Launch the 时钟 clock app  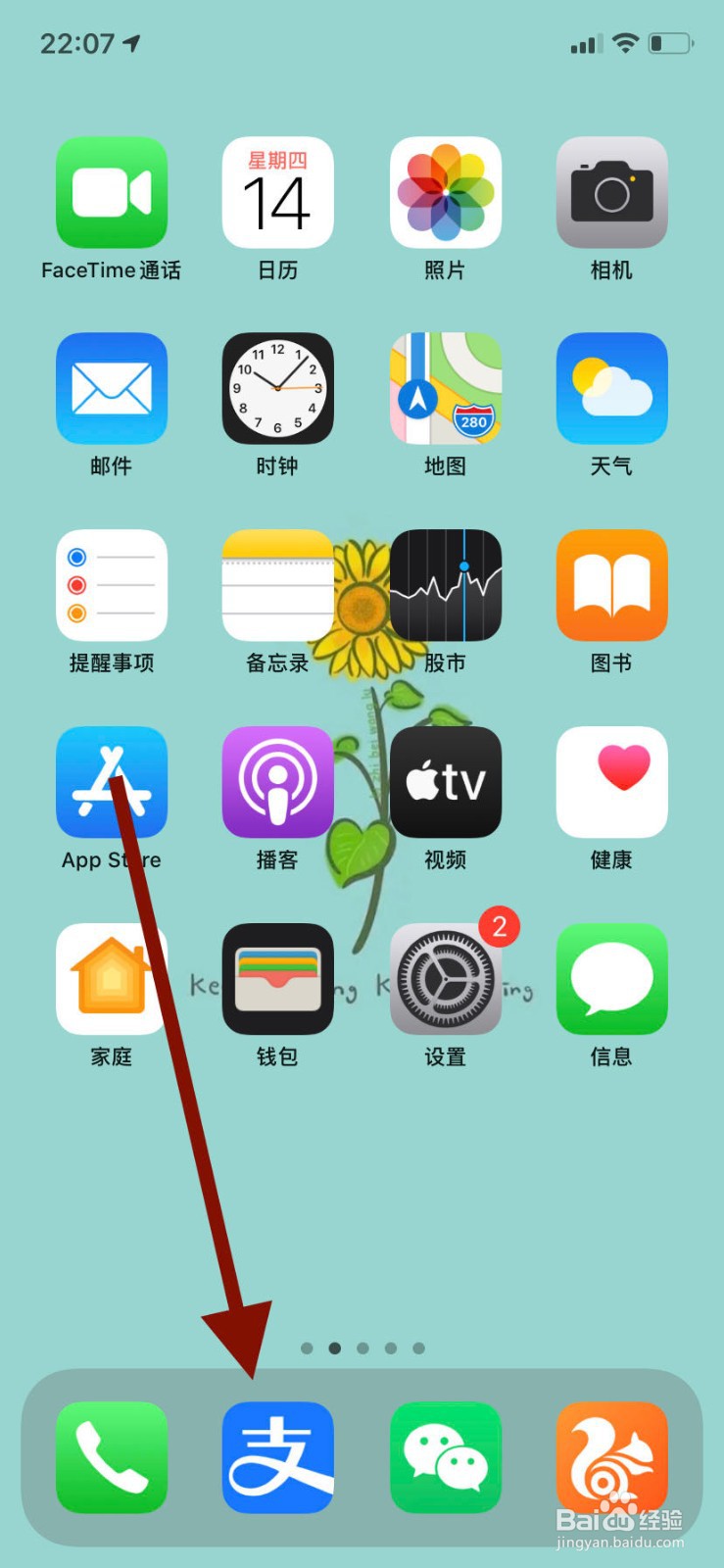pos(277,389)
